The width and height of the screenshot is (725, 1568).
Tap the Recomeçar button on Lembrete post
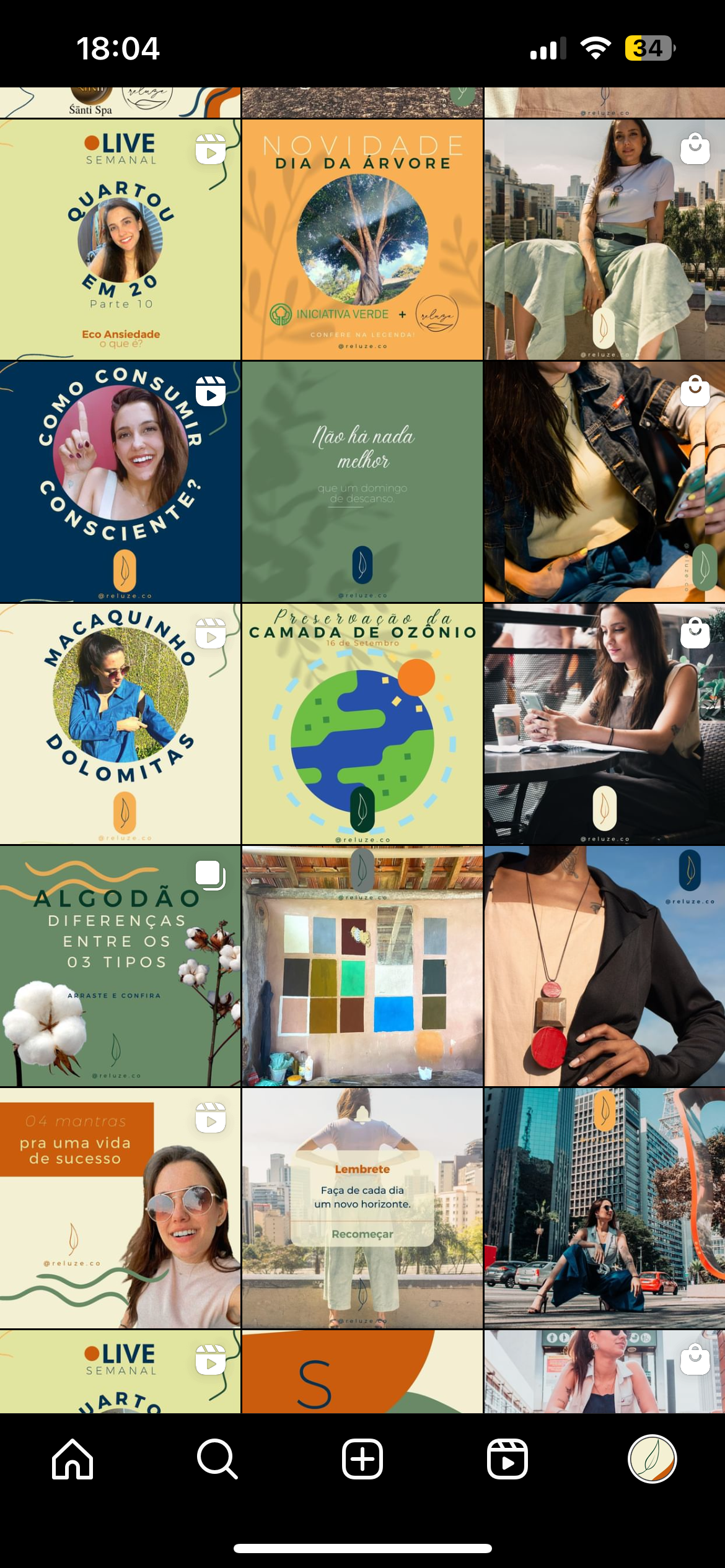tap(362, 1234)
